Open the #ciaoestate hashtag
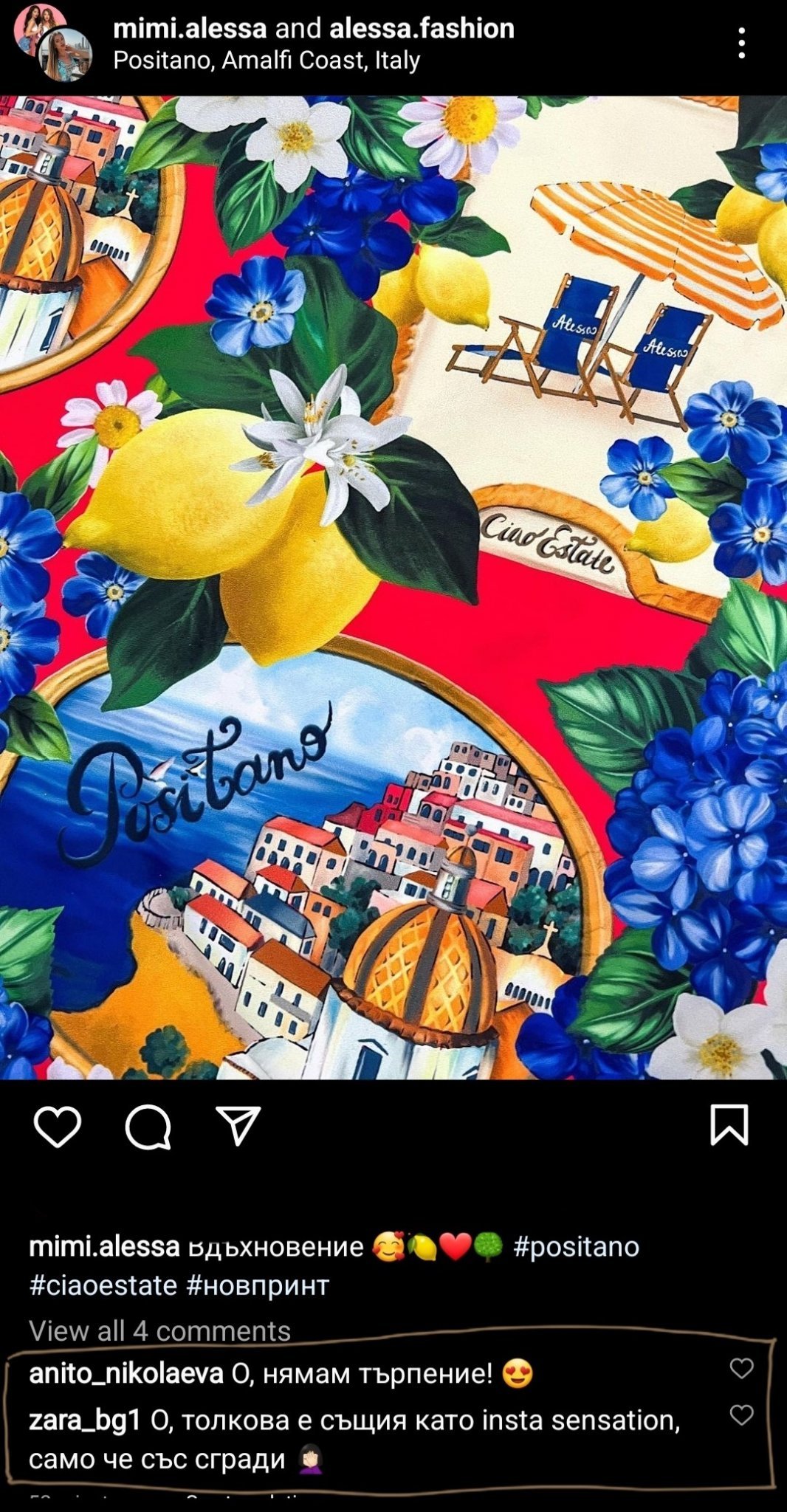The width and height of the screenshot is (787, 1512). (103, 1285)
